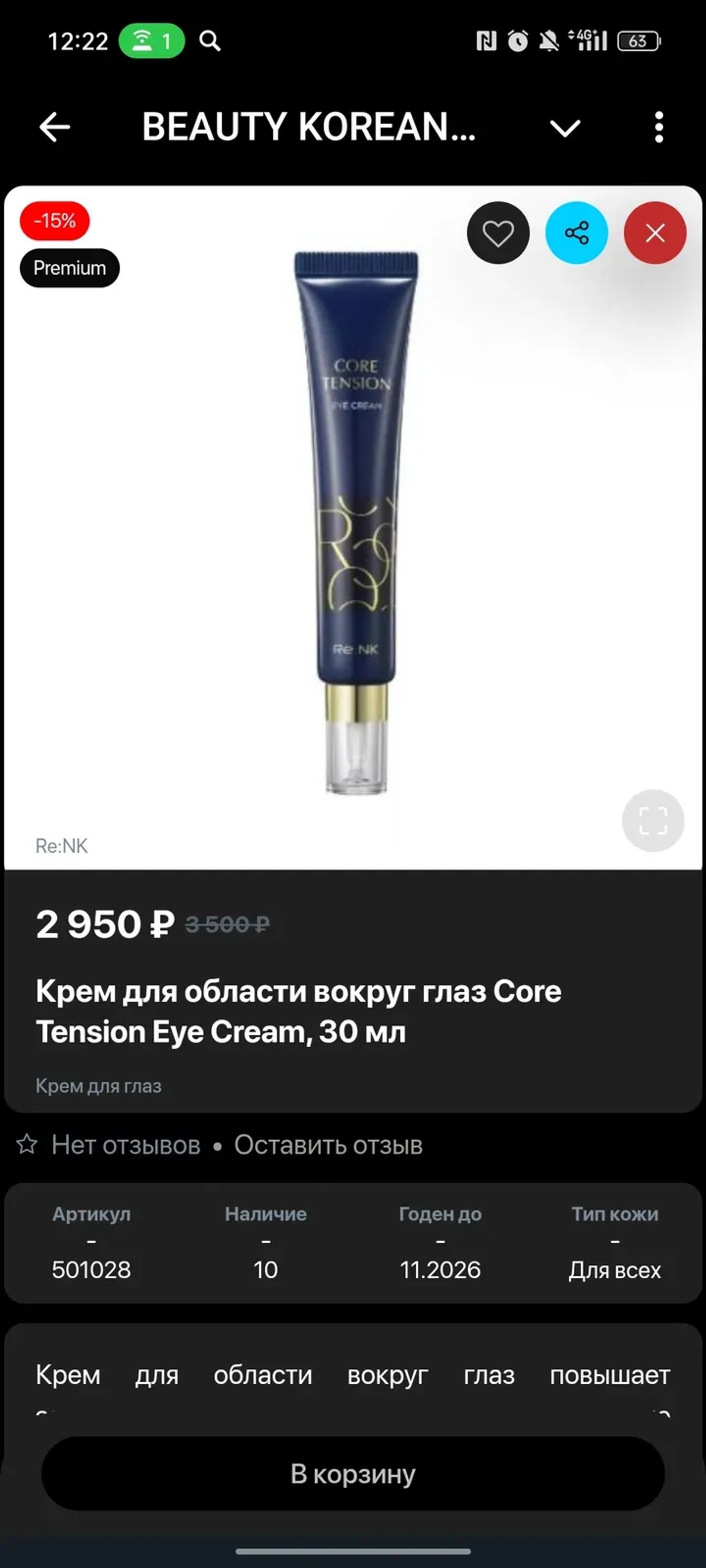Collapse the store panel with the chevron
The width and height of the screenshot is (706, 1568).
pyautogui.click(x=565, y=128)
